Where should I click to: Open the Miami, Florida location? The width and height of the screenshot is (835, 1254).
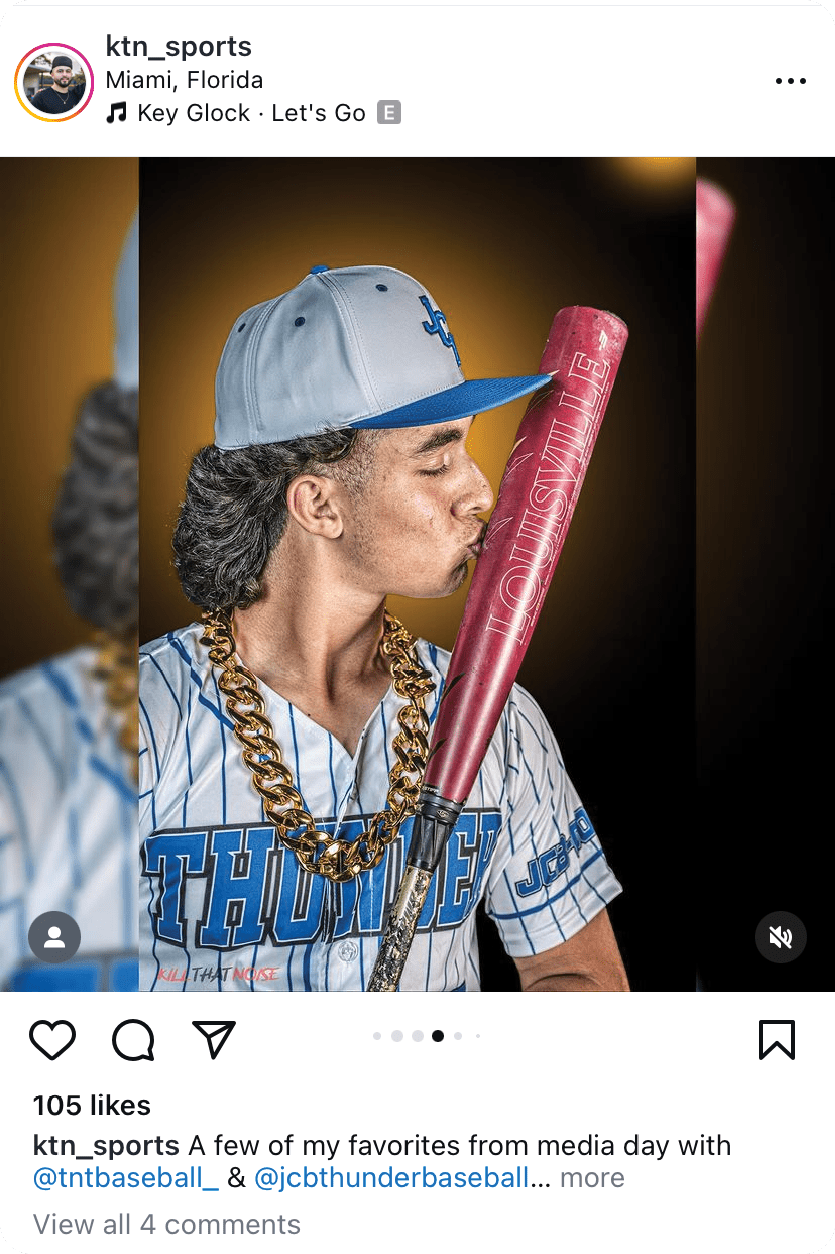[184, 80]
